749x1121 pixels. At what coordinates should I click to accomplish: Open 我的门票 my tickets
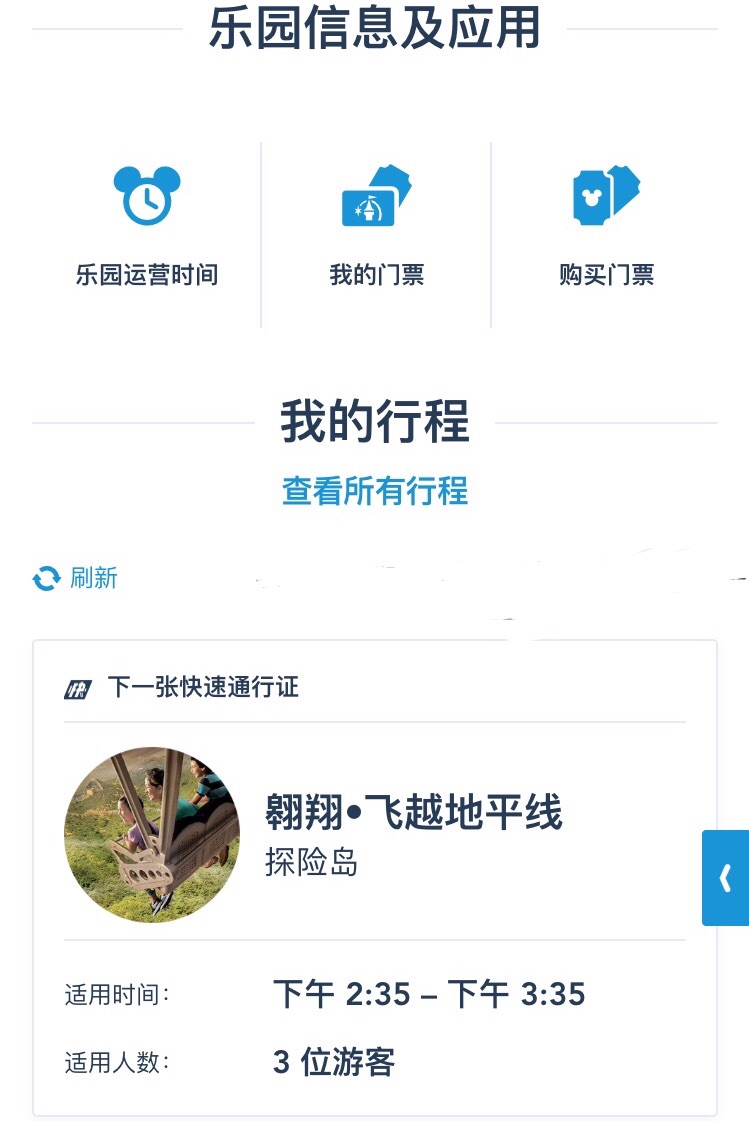[377, 230]
